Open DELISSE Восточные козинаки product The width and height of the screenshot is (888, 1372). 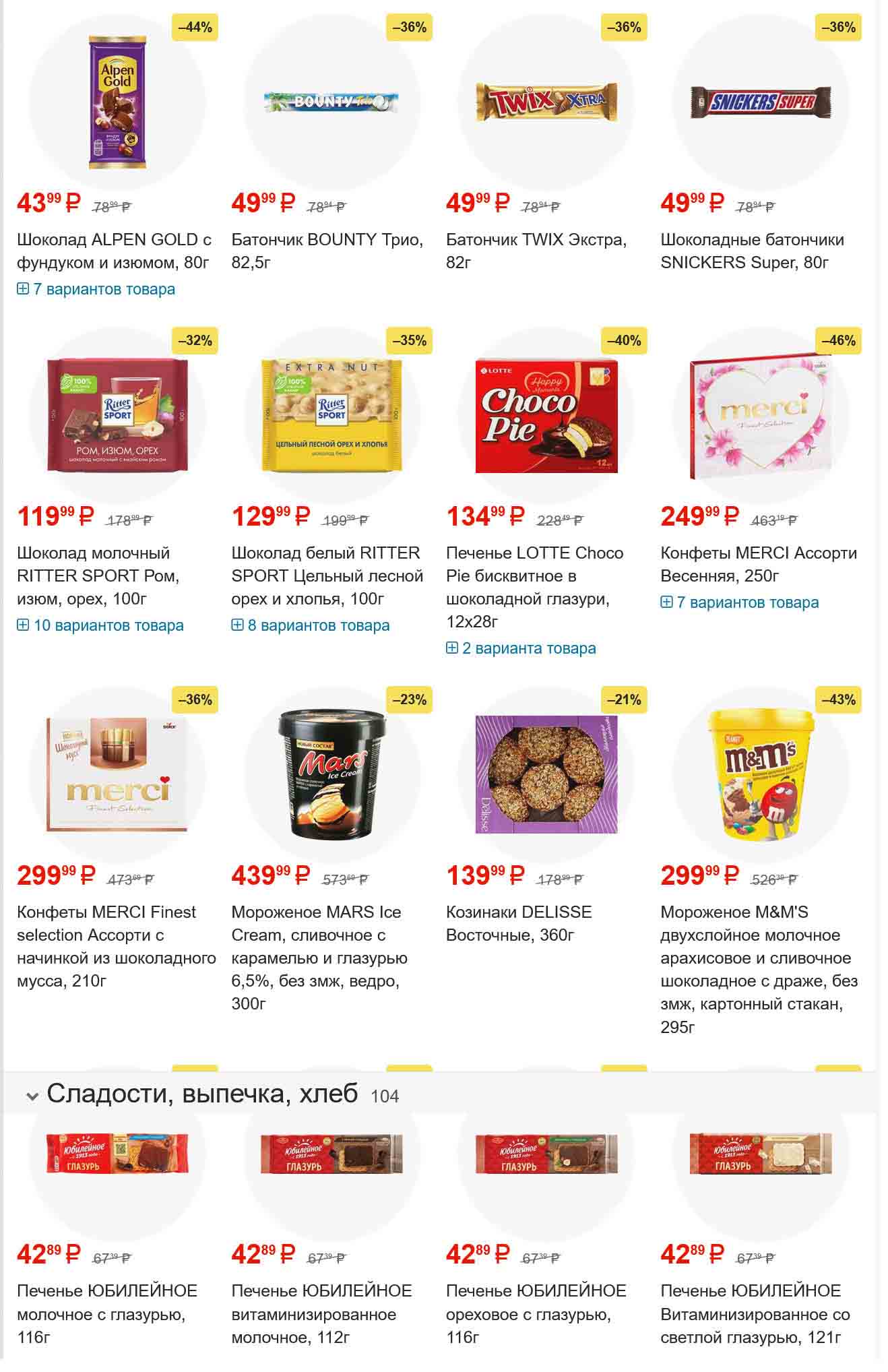click(x=519, y=923)
